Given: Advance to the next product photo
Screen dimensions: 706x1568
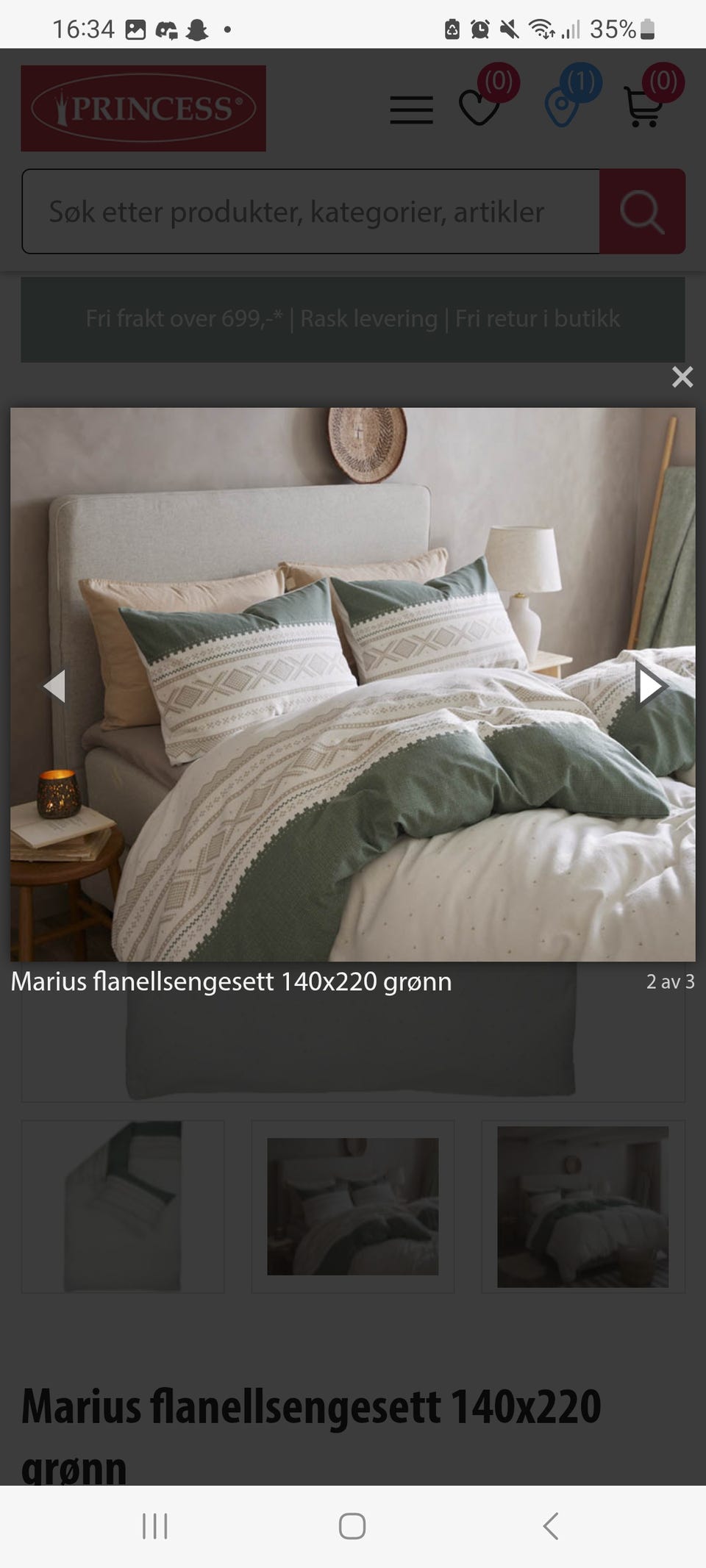Looking at the screenshot, I should pos(652,685).
